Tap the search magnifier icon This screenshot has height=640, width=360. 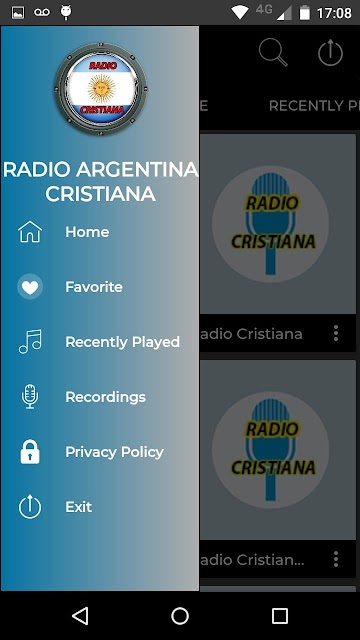click(x=273, y=52)
